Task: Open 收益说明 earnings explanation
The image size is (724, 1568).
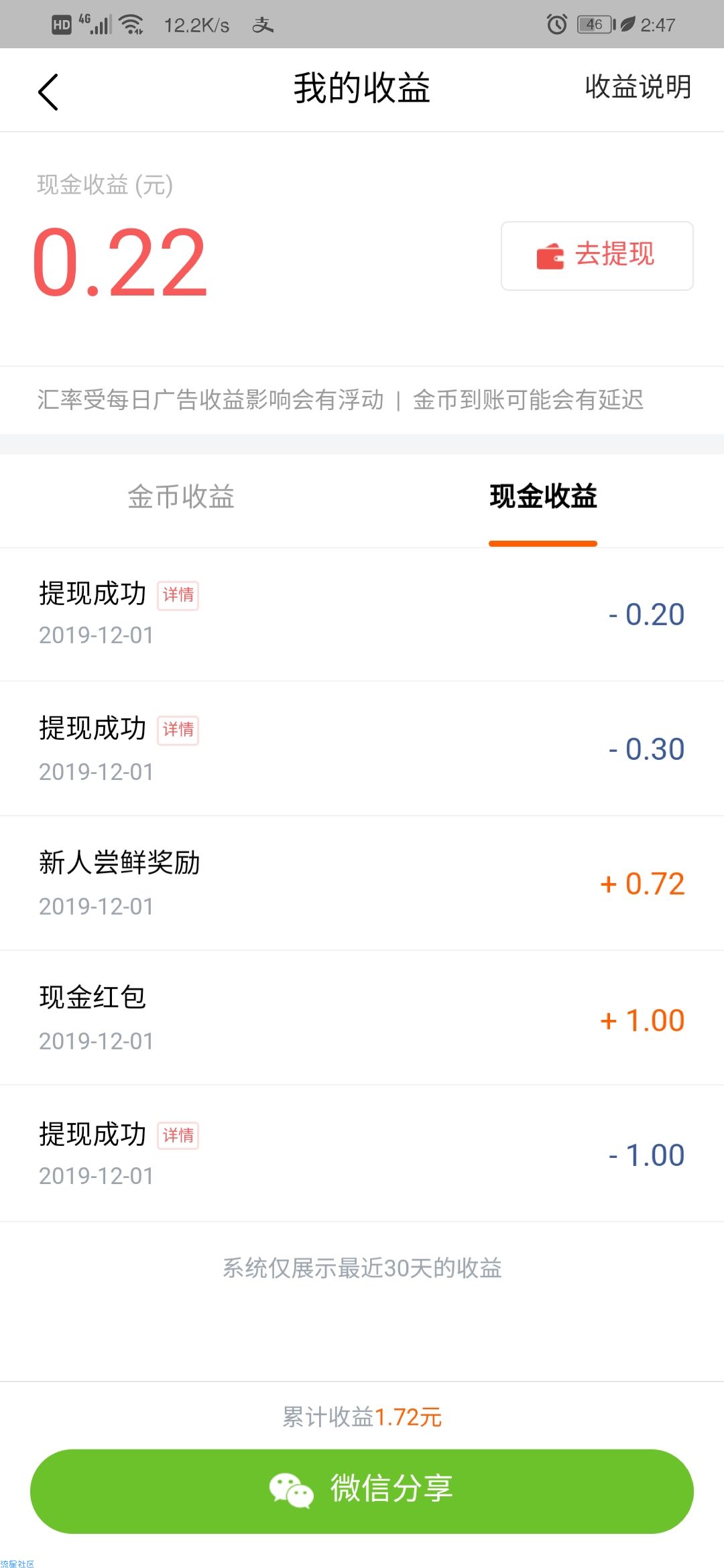Action: point(638,87)
